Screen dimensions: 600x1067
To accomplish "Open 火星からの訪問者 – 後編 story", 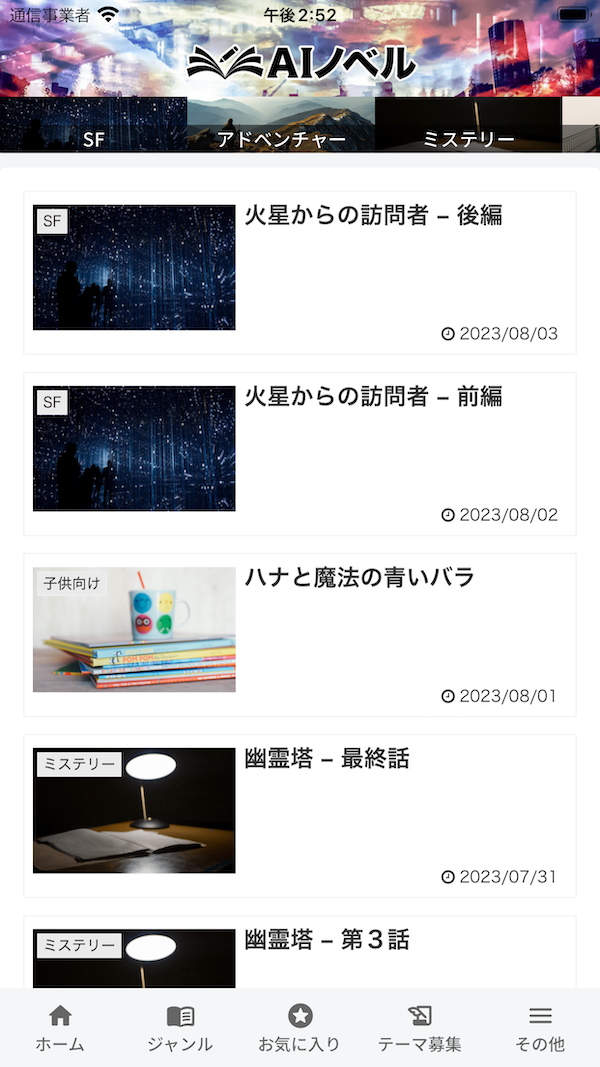I will [x=373, y=215].
